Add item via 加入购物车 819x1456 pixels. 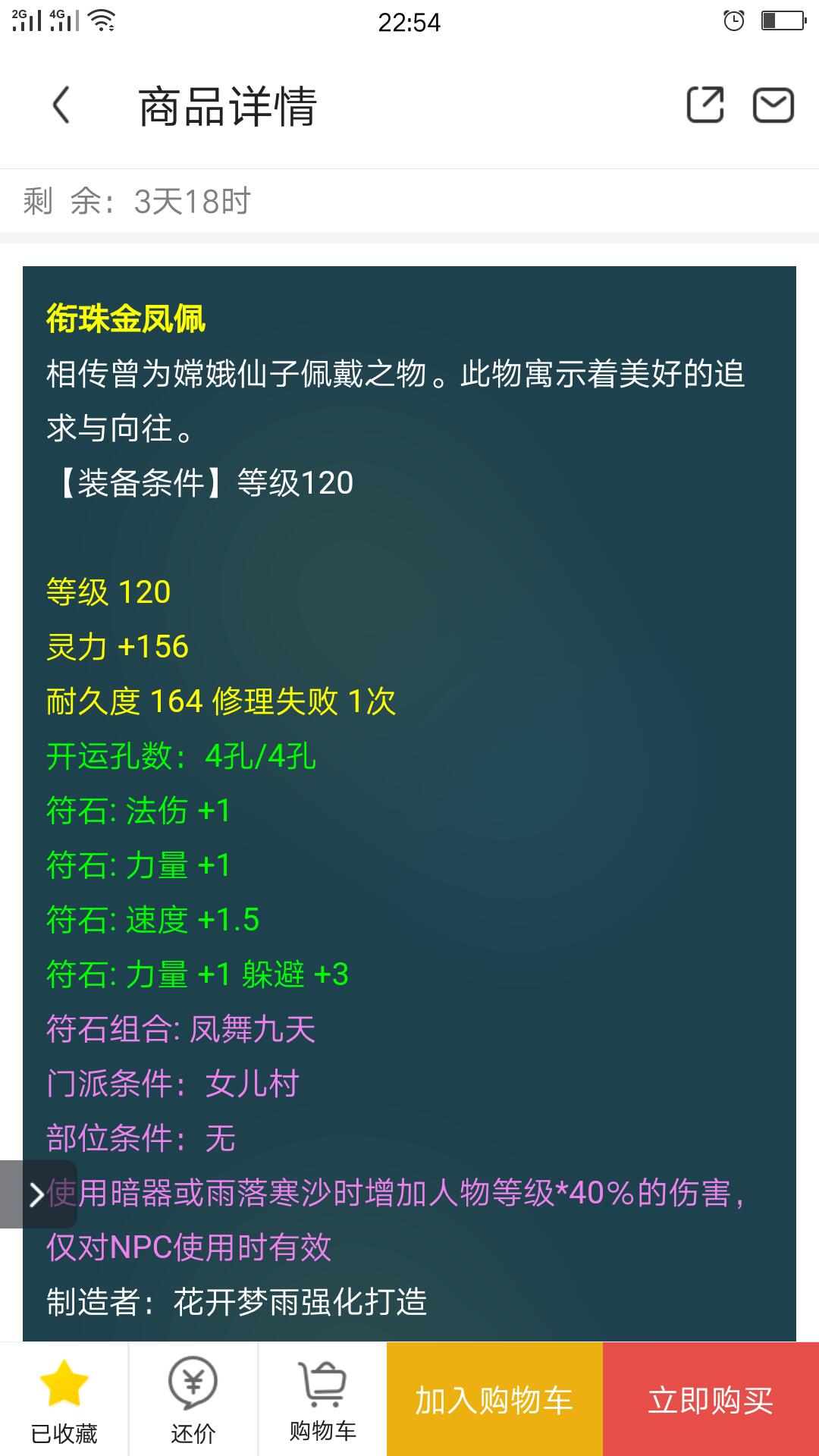pyautogui.click(x=494, y=1400)
